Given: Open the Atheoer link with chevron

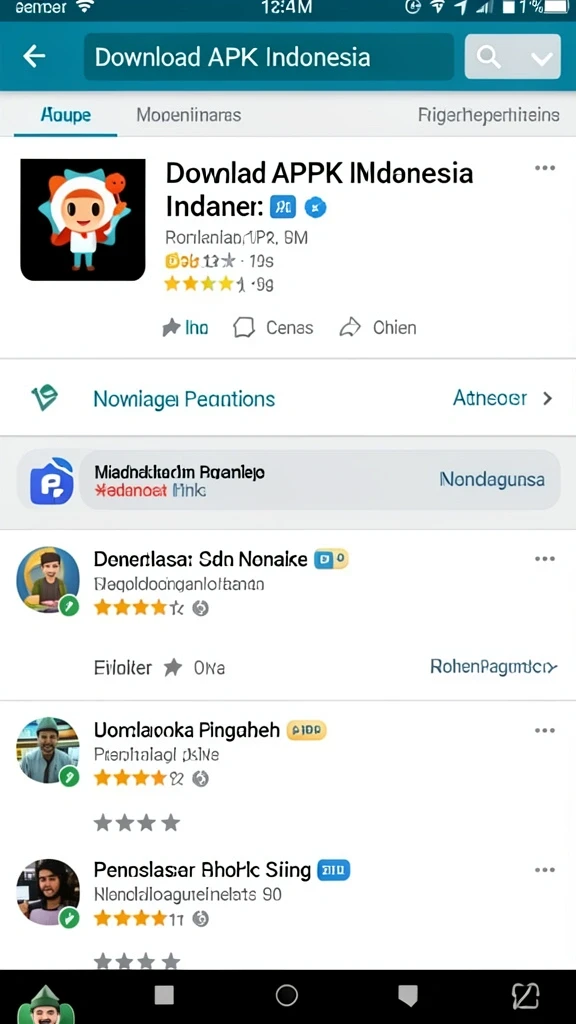Looking at the screenshot, I should (503, 398).
